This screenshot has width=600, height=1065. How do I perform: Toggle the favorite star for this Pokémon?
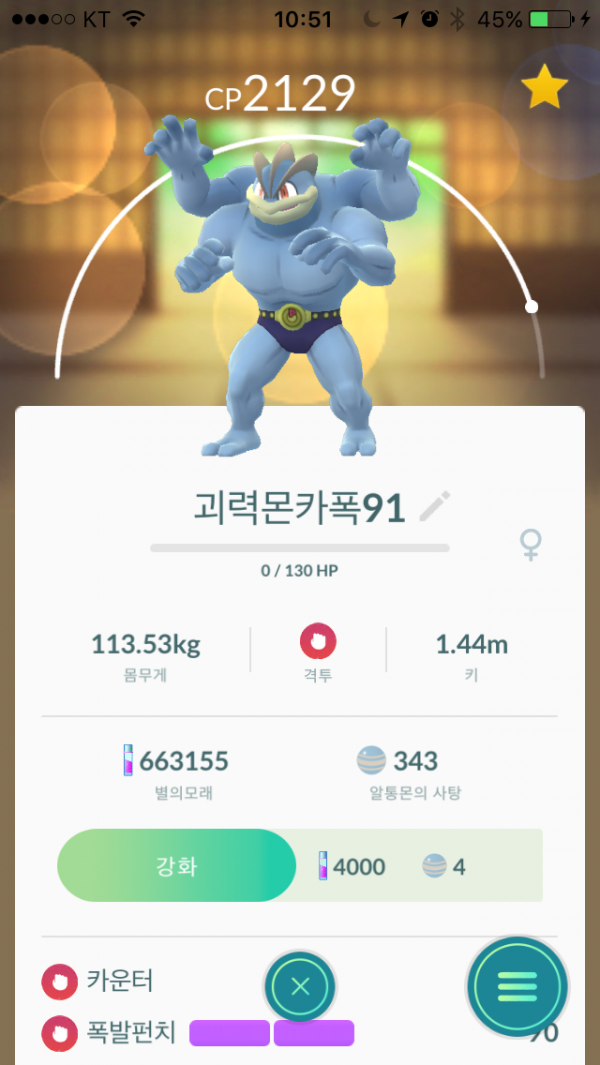(545, 89)
